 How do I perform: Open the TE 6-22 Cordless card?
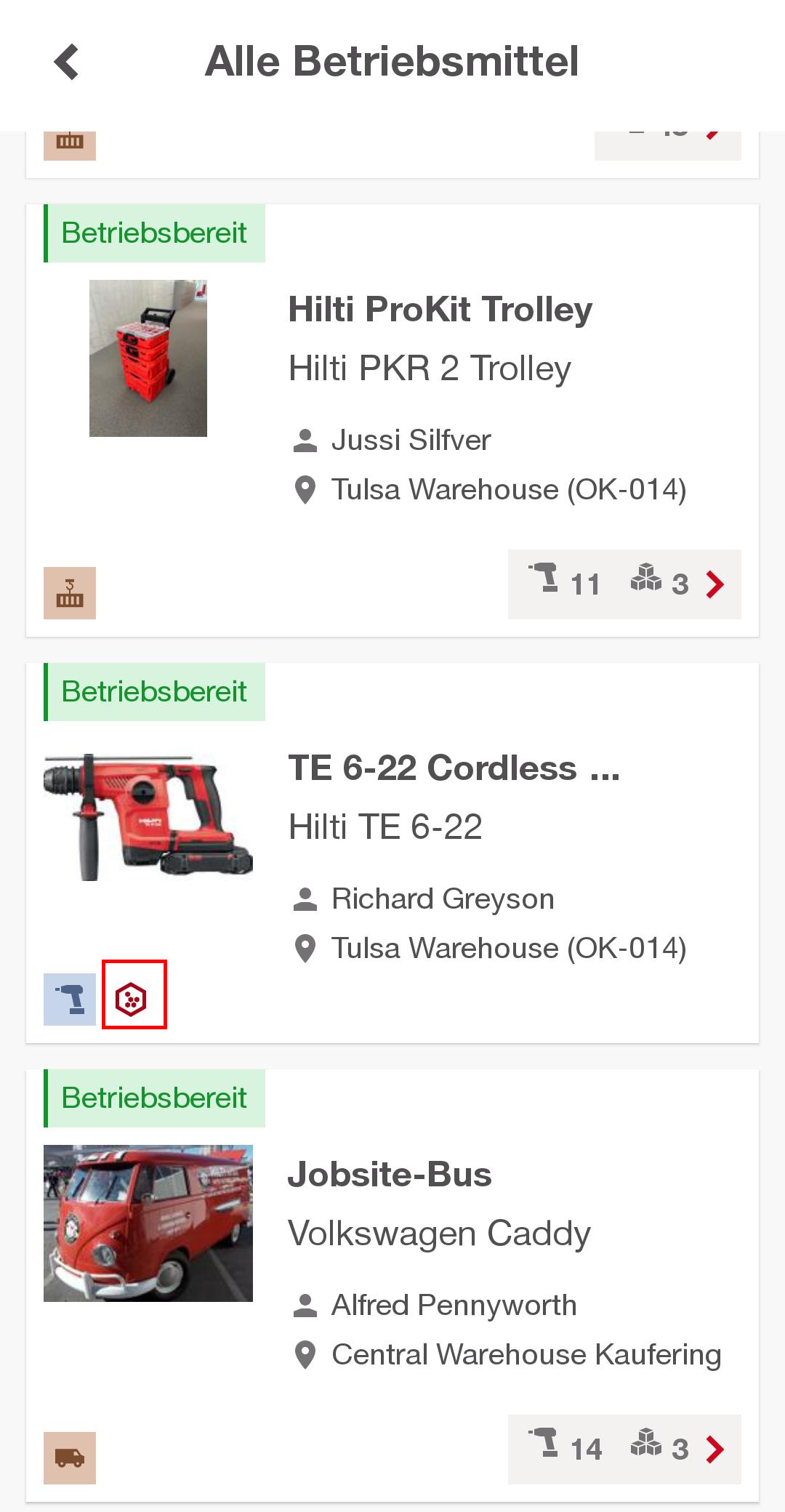tap(454, 768)
